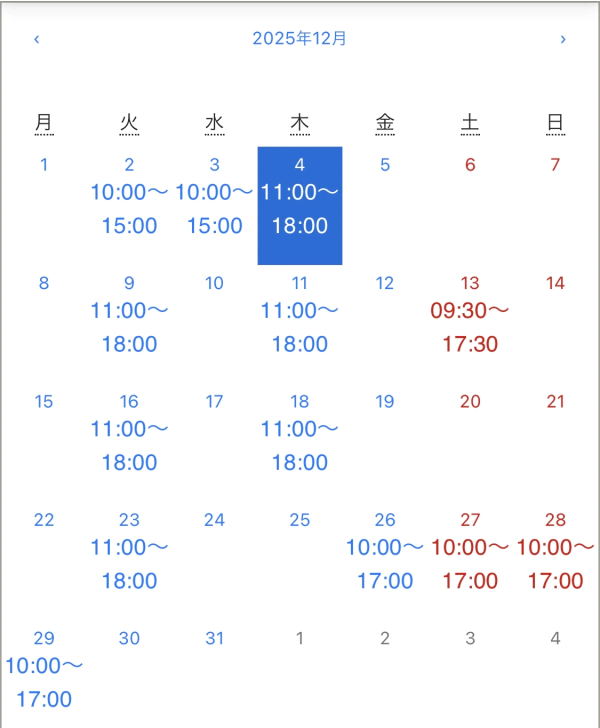
Task: Tap date 31 in the last row
Action: pyautogui.click(x=214, y=638)
